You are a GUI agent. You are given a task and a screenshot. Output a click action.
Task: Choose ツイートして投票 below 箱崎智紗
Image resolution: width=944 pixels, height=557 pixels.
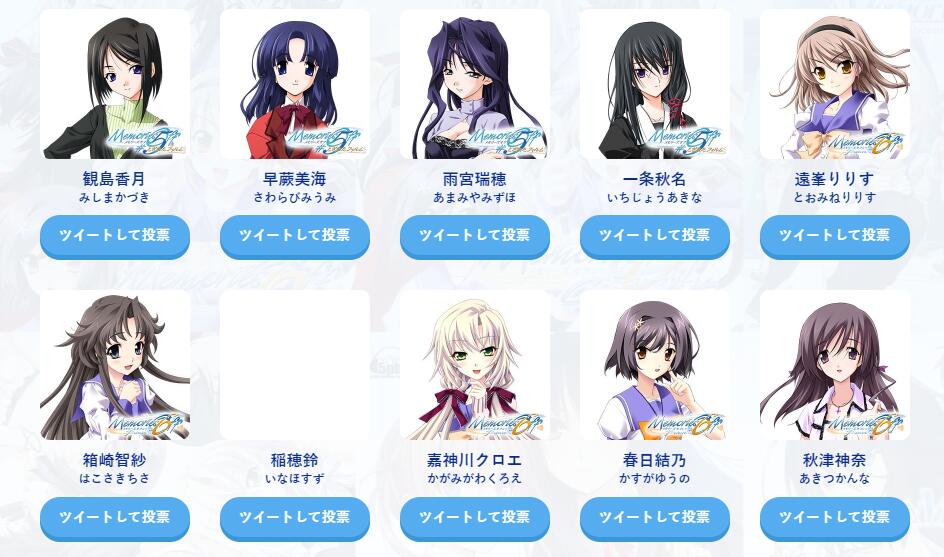[x=114, y=518]
